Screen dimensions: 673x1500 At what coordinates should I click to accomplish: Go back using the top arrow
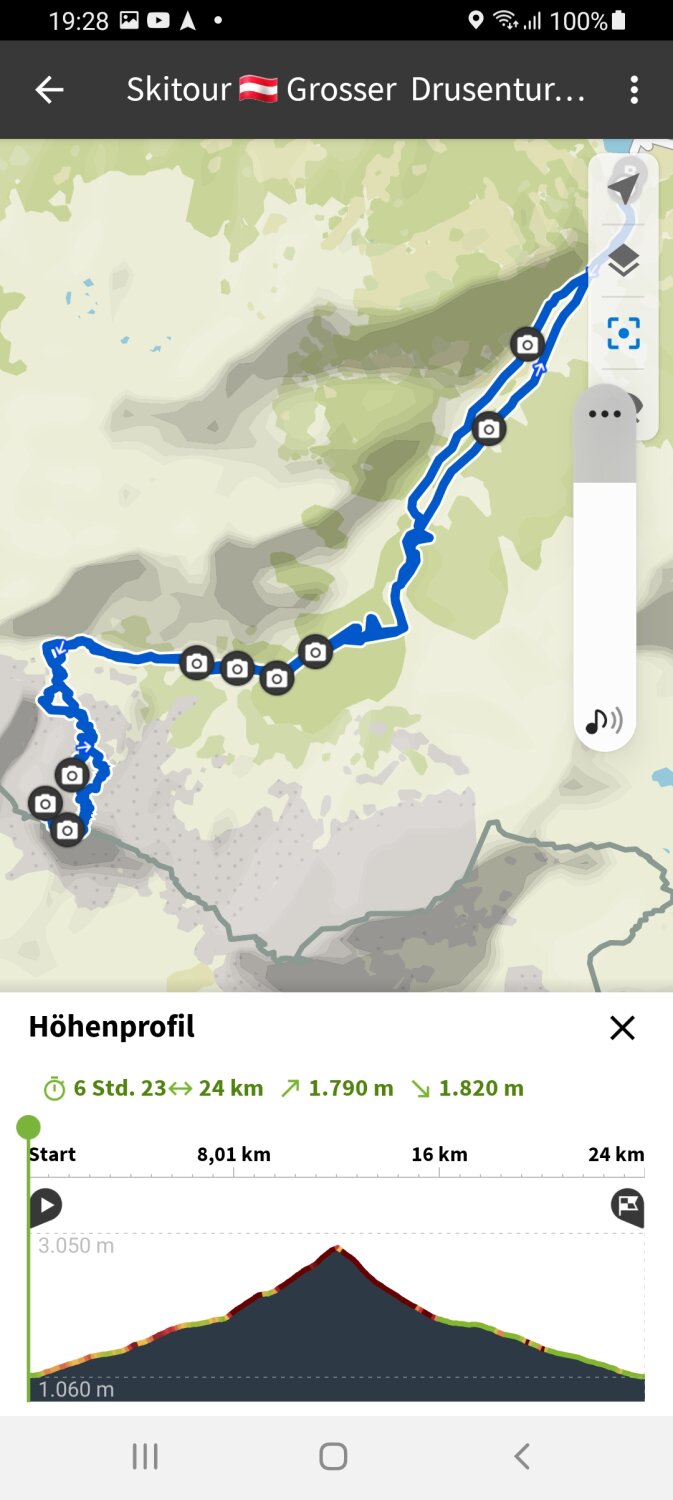click(x=49, y=90)
